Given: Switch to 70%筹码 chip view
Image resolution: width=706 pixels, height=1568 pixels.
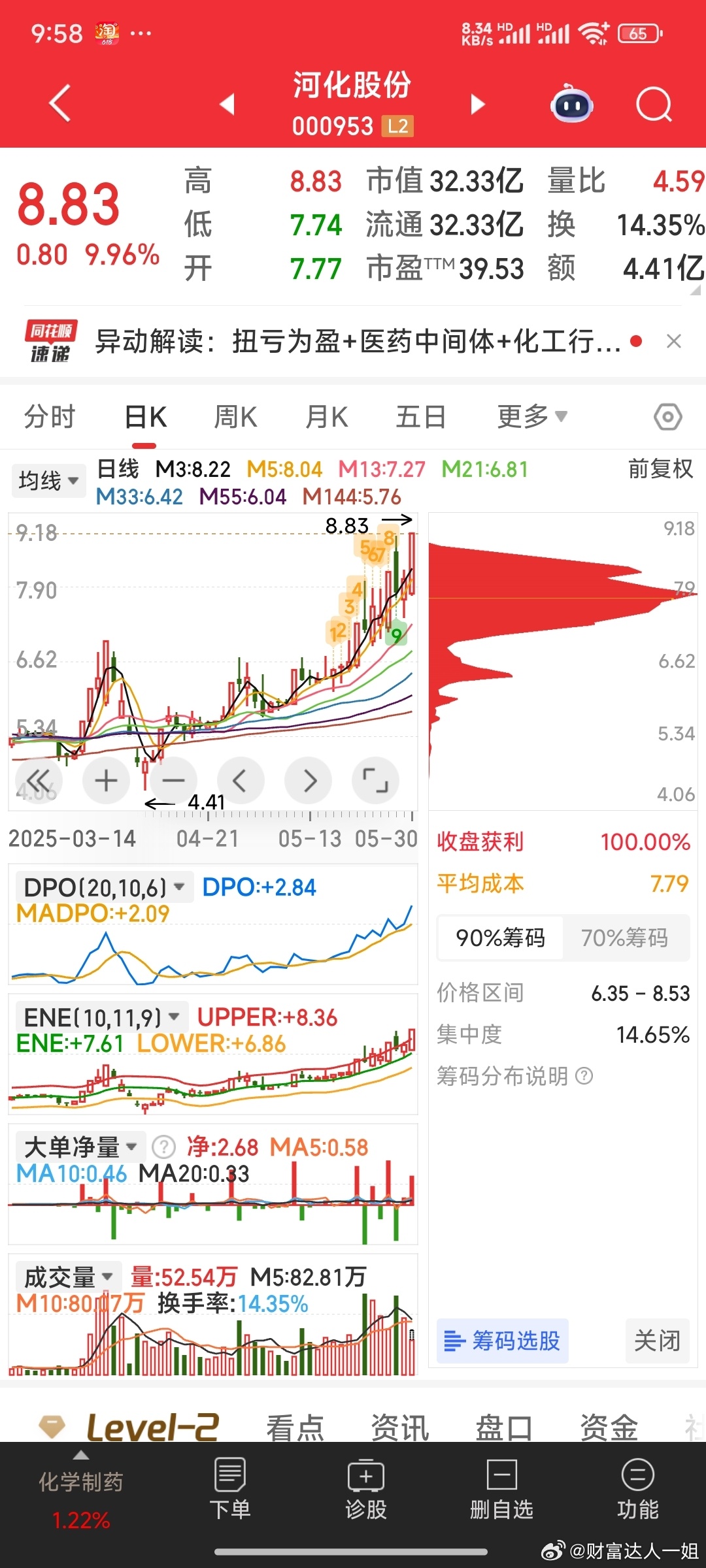Looking at the screenshot, I should point(626,938).
